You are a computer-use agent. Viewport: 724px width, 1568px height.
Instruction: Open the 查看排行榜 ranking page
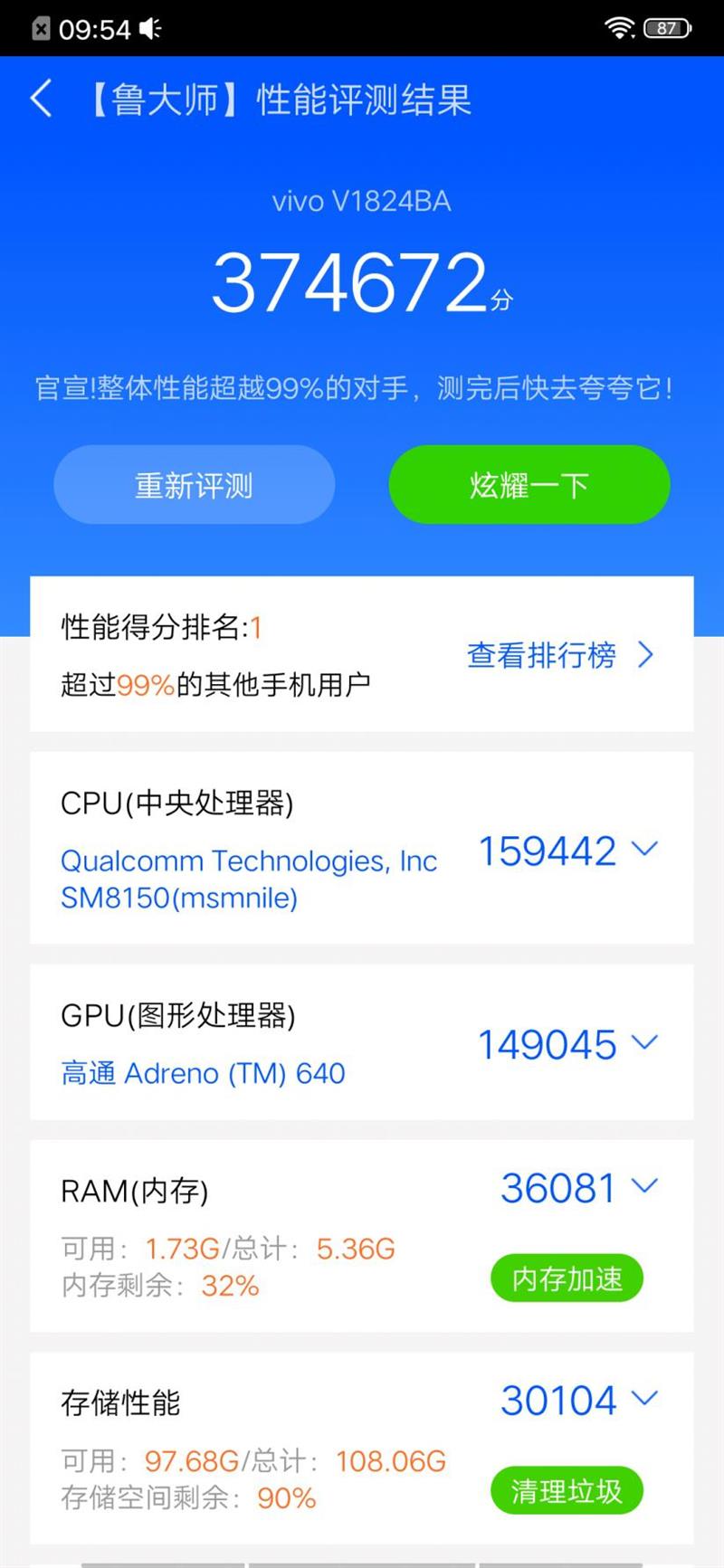click(540, 655)
